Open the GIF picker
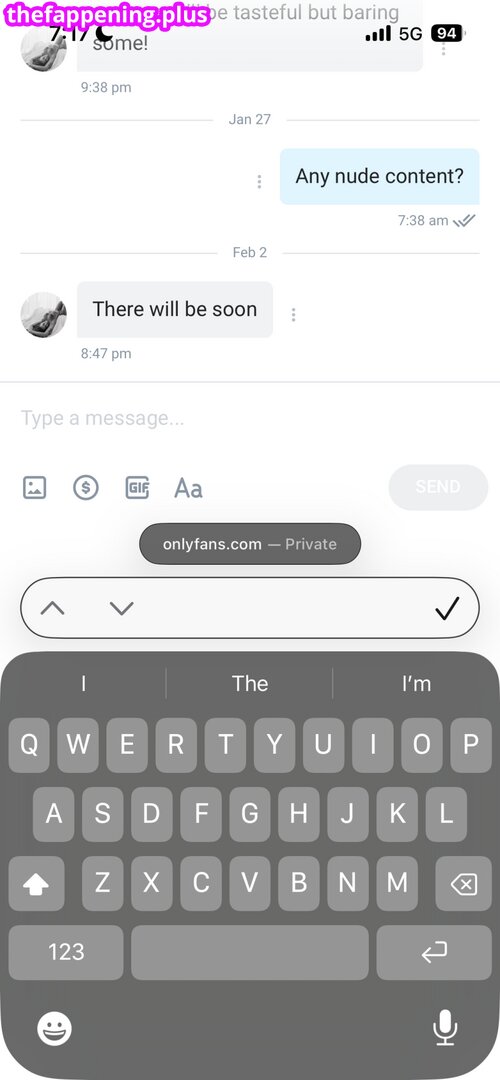Viewport: 500px width, 1080px height. pyautogui.click(x=137, y=488)
